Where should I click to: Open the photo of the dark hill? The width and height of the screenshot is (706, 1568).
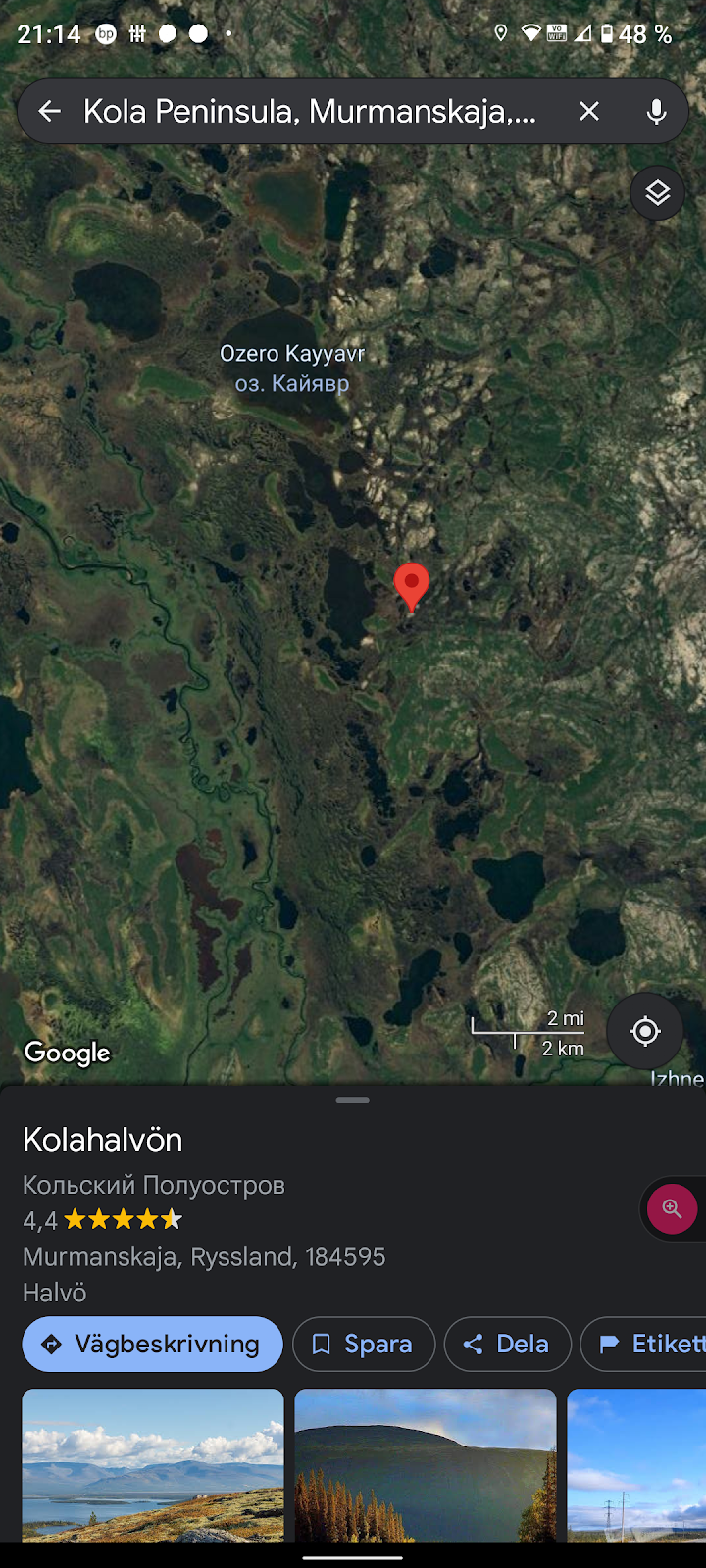[x=426, y=1464]
